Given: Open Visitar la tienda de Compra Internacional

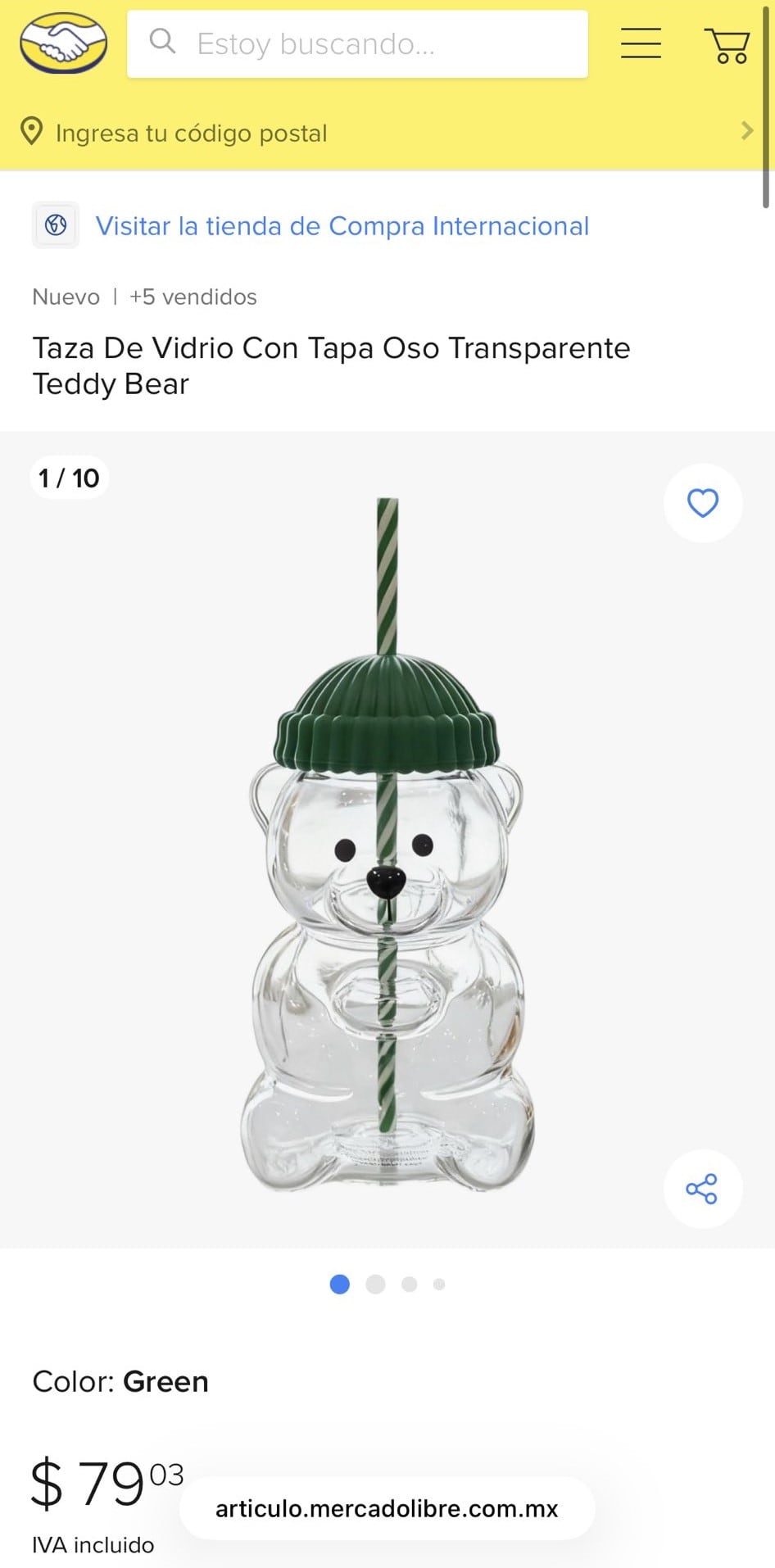Looking at the screenshot, I should pyautogui.click(x=342, y=226).
